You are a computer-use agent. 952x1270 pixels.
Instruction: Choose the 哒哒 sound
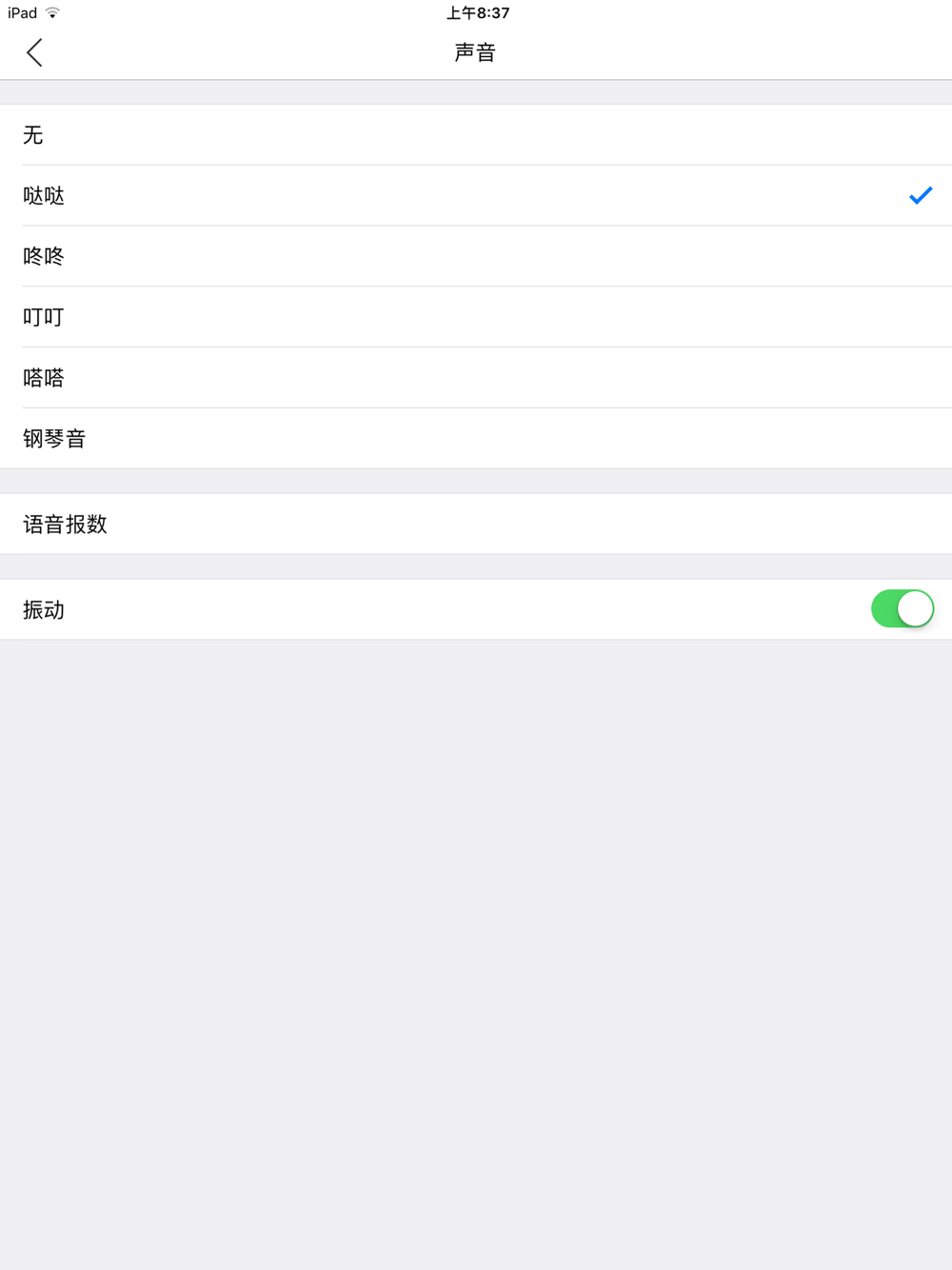click(476, 195)
